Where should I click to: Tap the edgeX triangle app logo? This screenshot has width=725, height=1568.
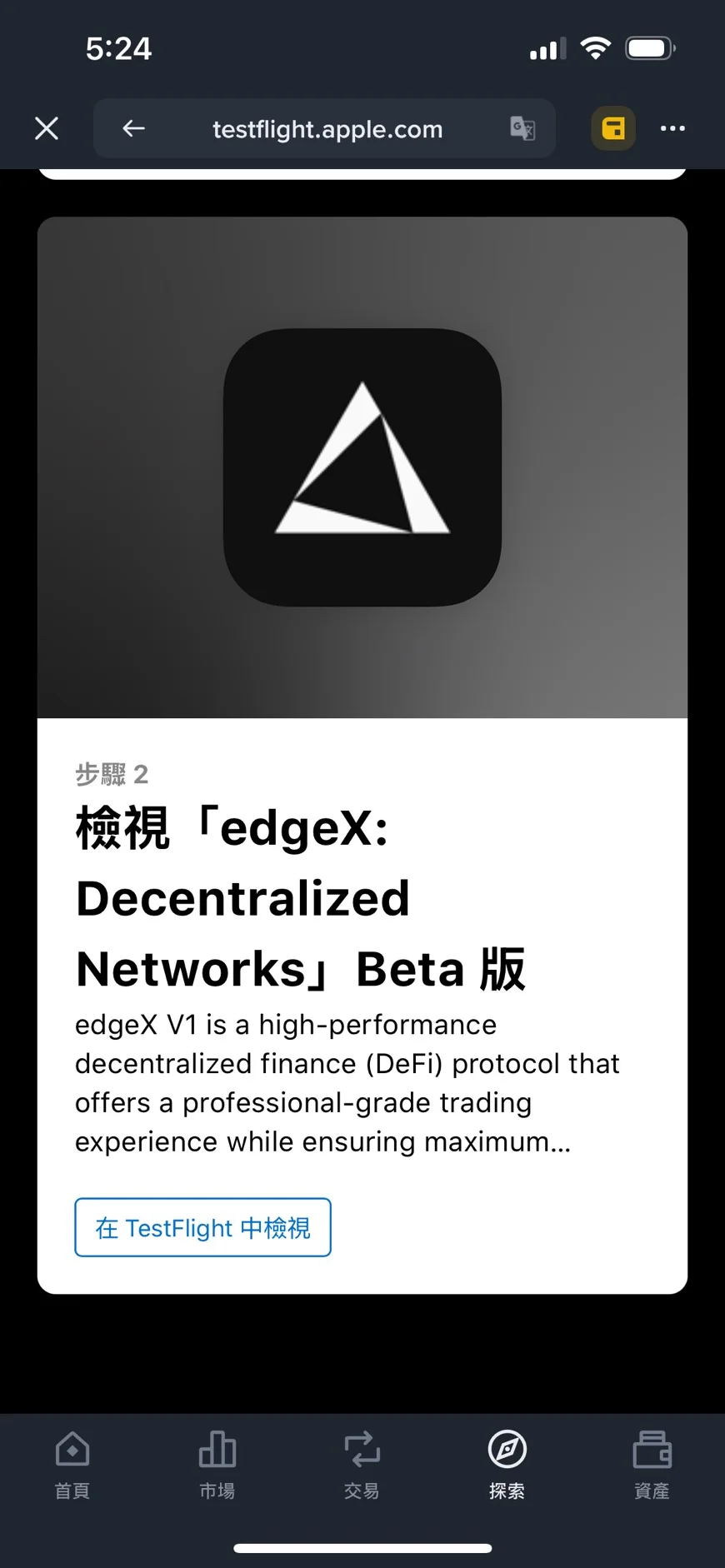click(x=362, y=468)
